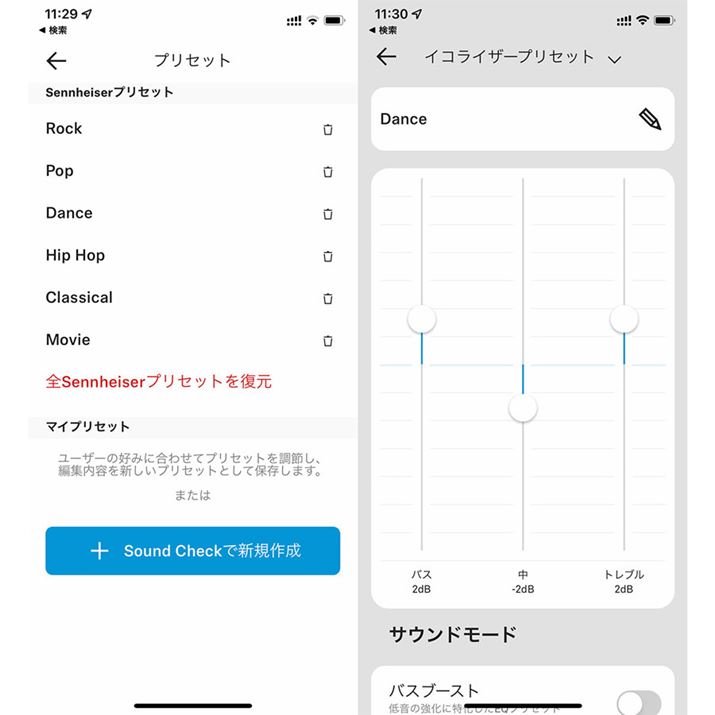715x715 pixels.
Task: Tap the trash icon next to Pop
Action: [328, 172]
